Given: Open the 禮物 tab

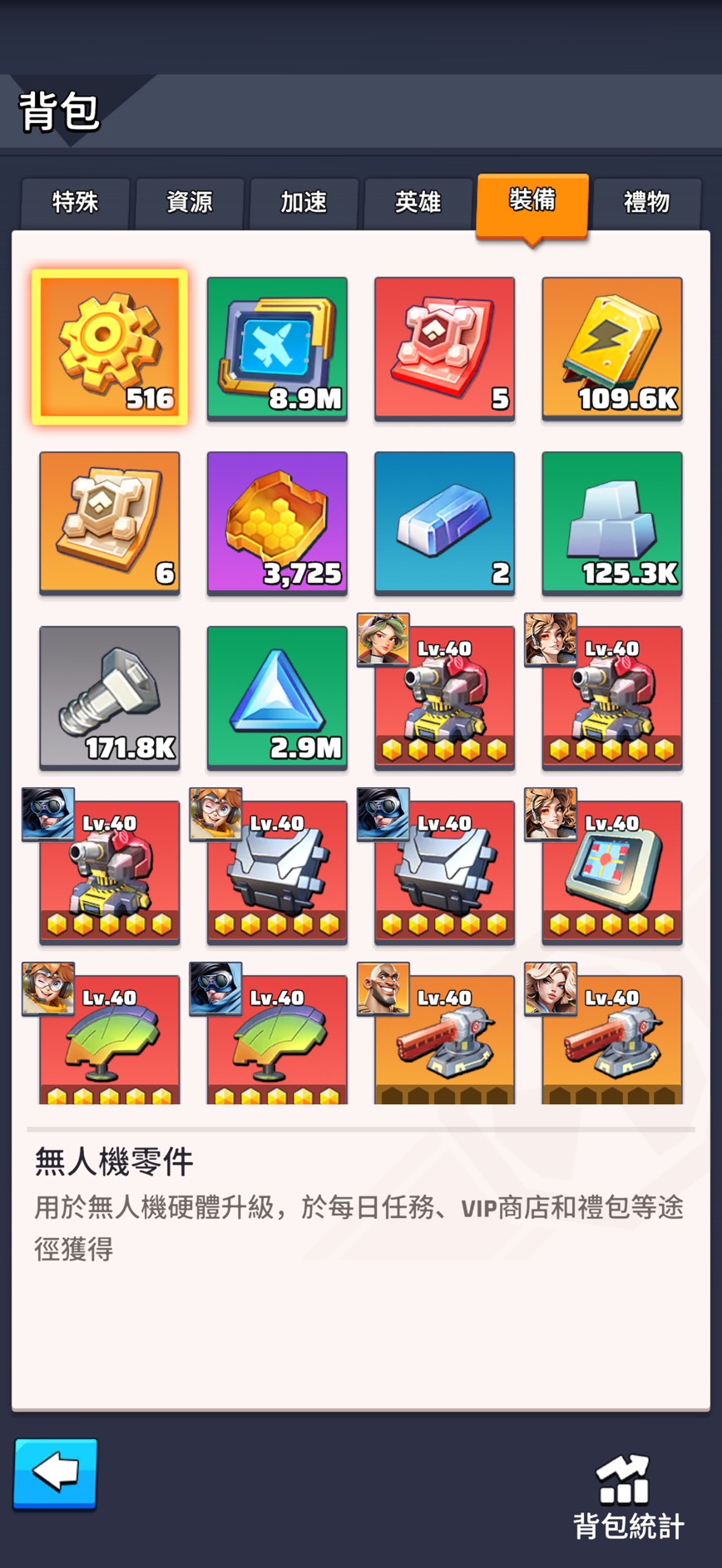Looking at the screenshot, I should click(646, 202).
